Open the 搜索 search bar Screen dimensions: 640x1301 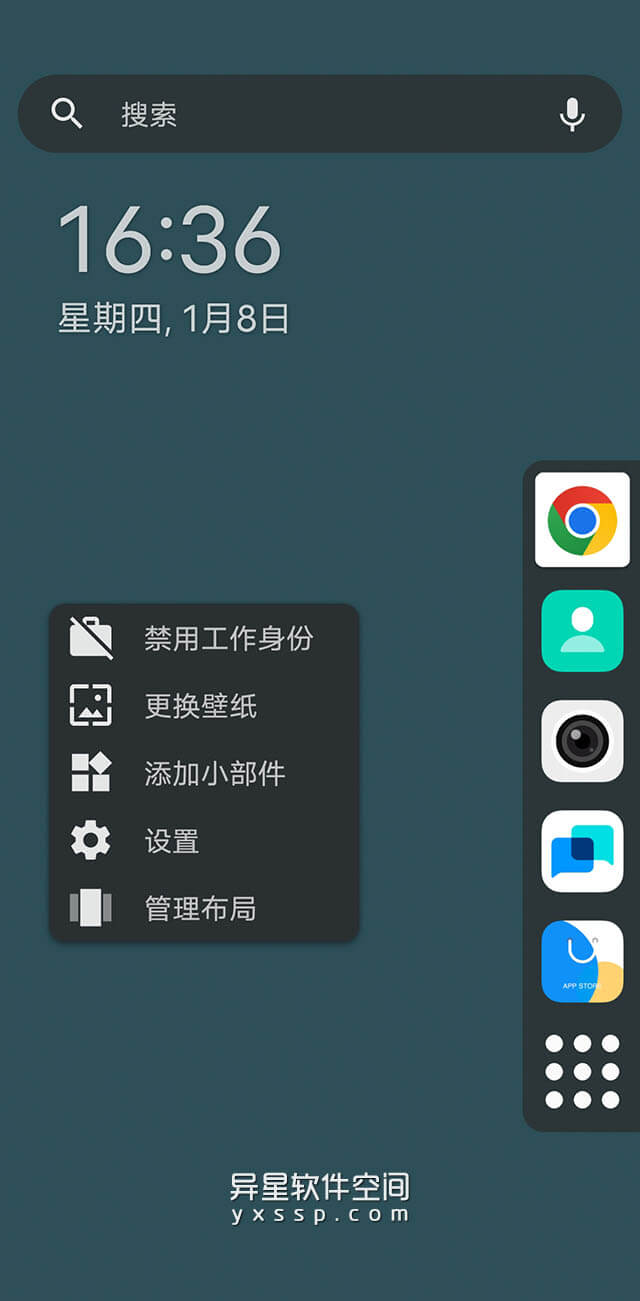(300, 114)
